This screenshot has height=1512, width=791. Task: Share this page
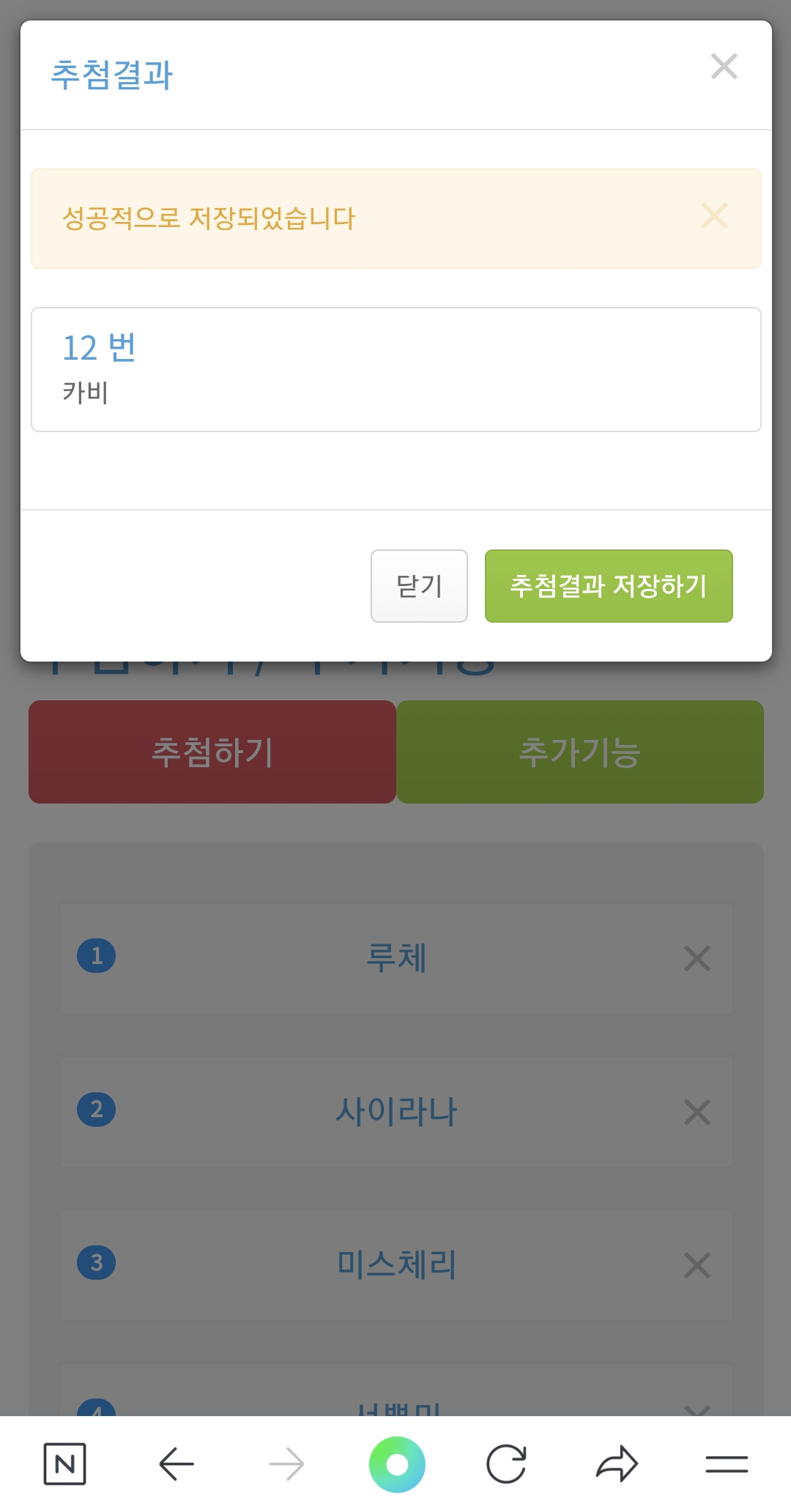pos(617,1464)
